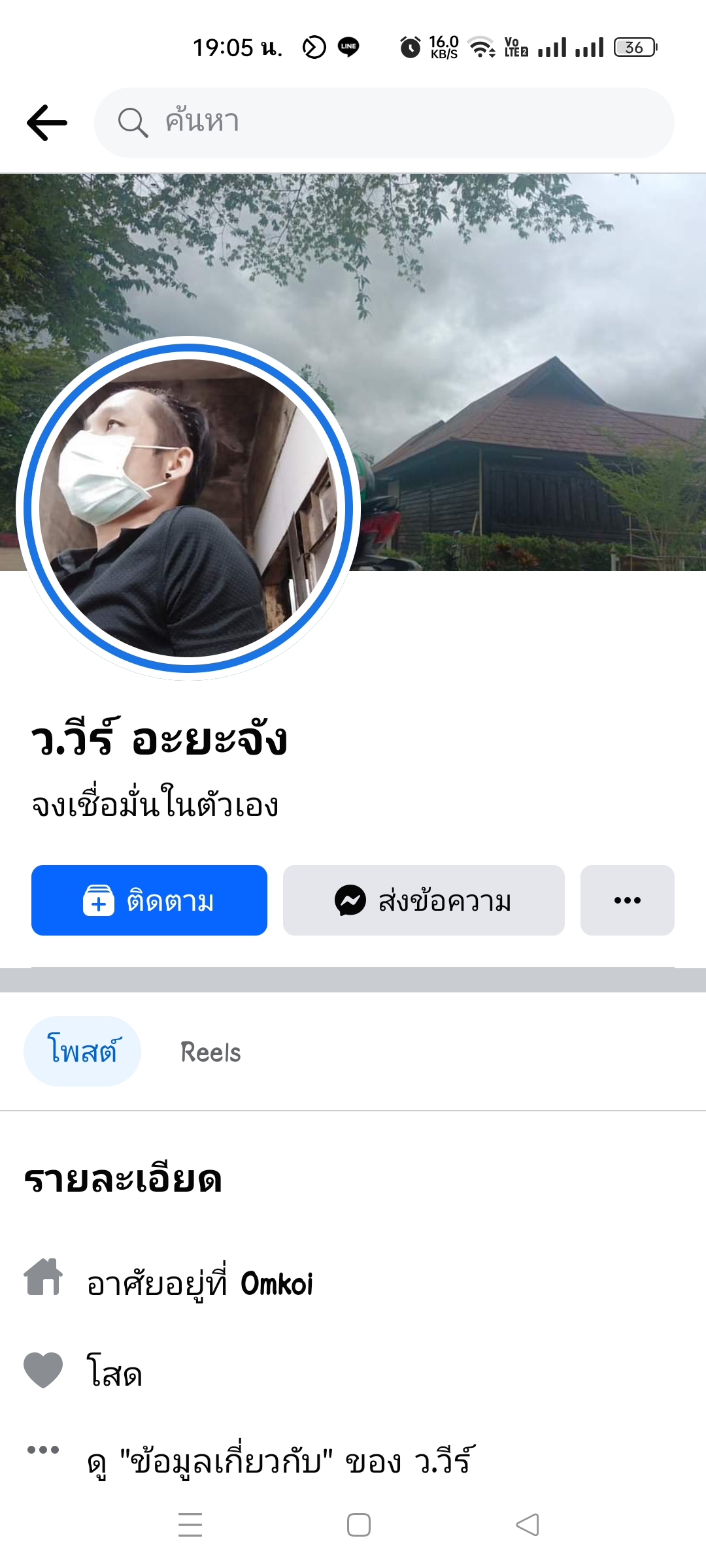Image resolution: width=706 pixels, height=1568 pixels.
Task: Follow with the ติดตาม button
Action: coord(149,900)
